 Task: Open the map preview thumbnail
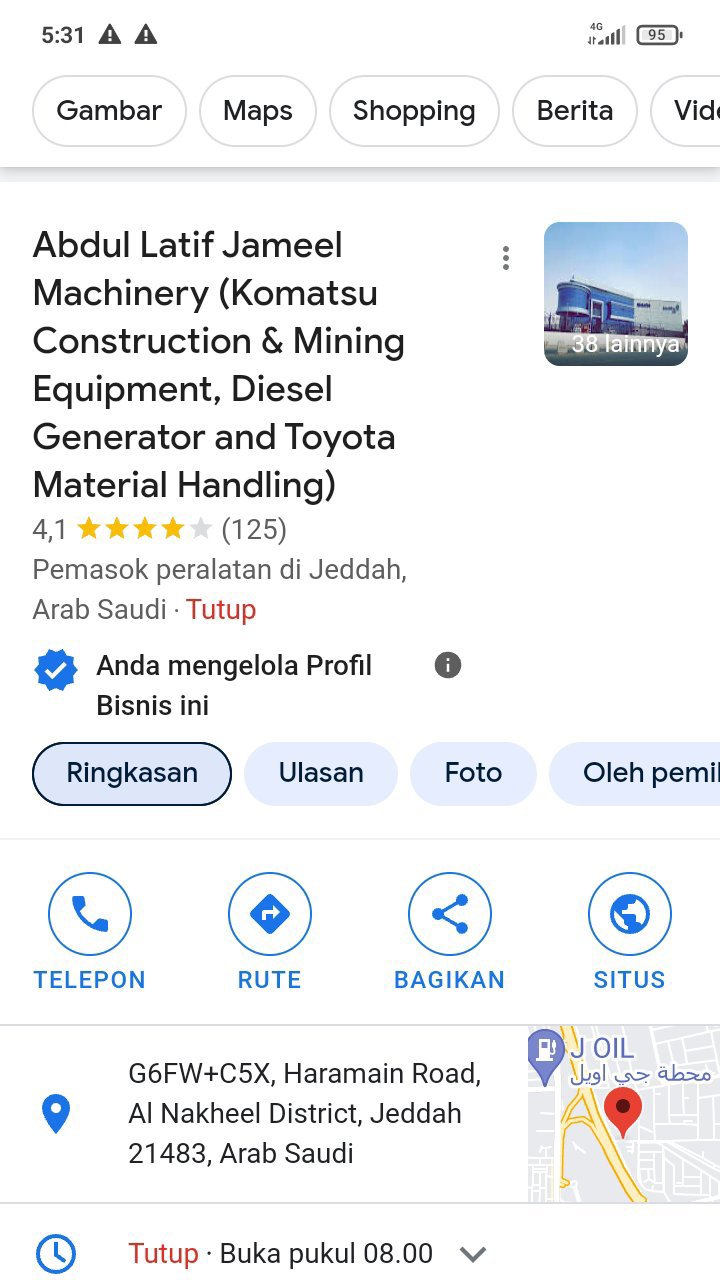(x=624, y=1113)
